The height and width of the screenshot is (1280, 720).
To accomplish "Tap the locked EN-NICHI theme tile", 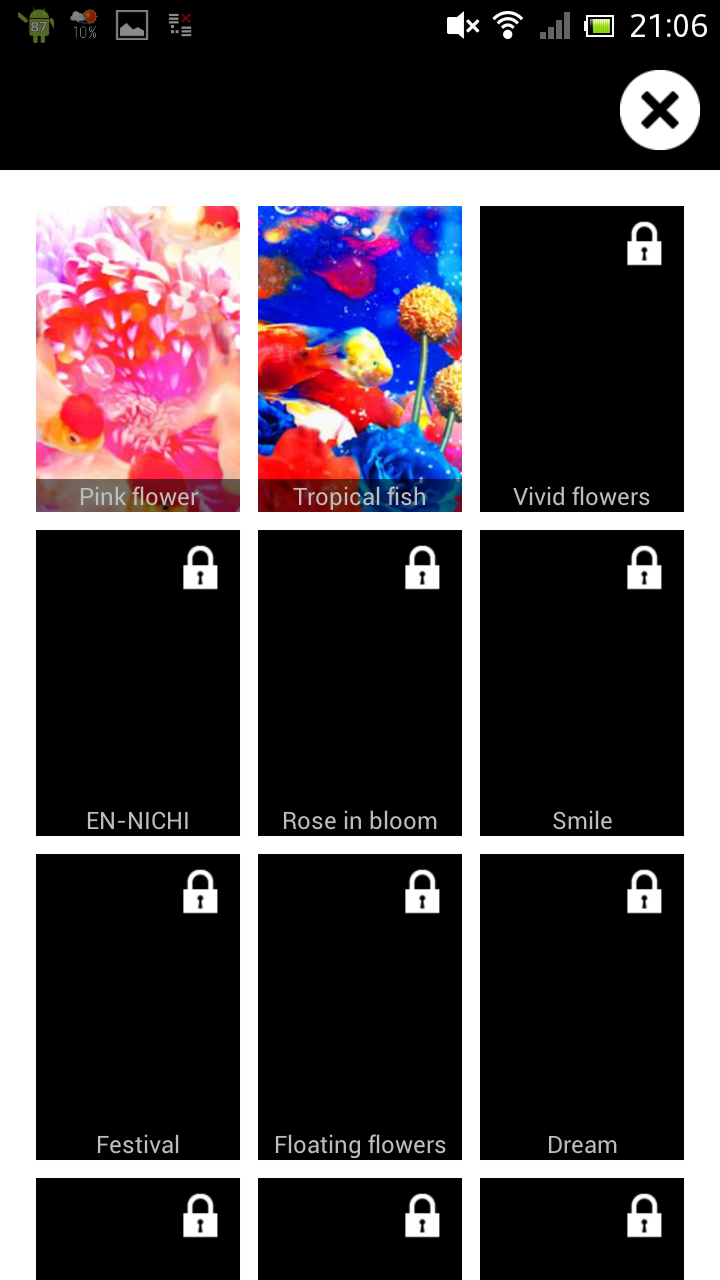I will pyautogui.click(x=138, y=682).
